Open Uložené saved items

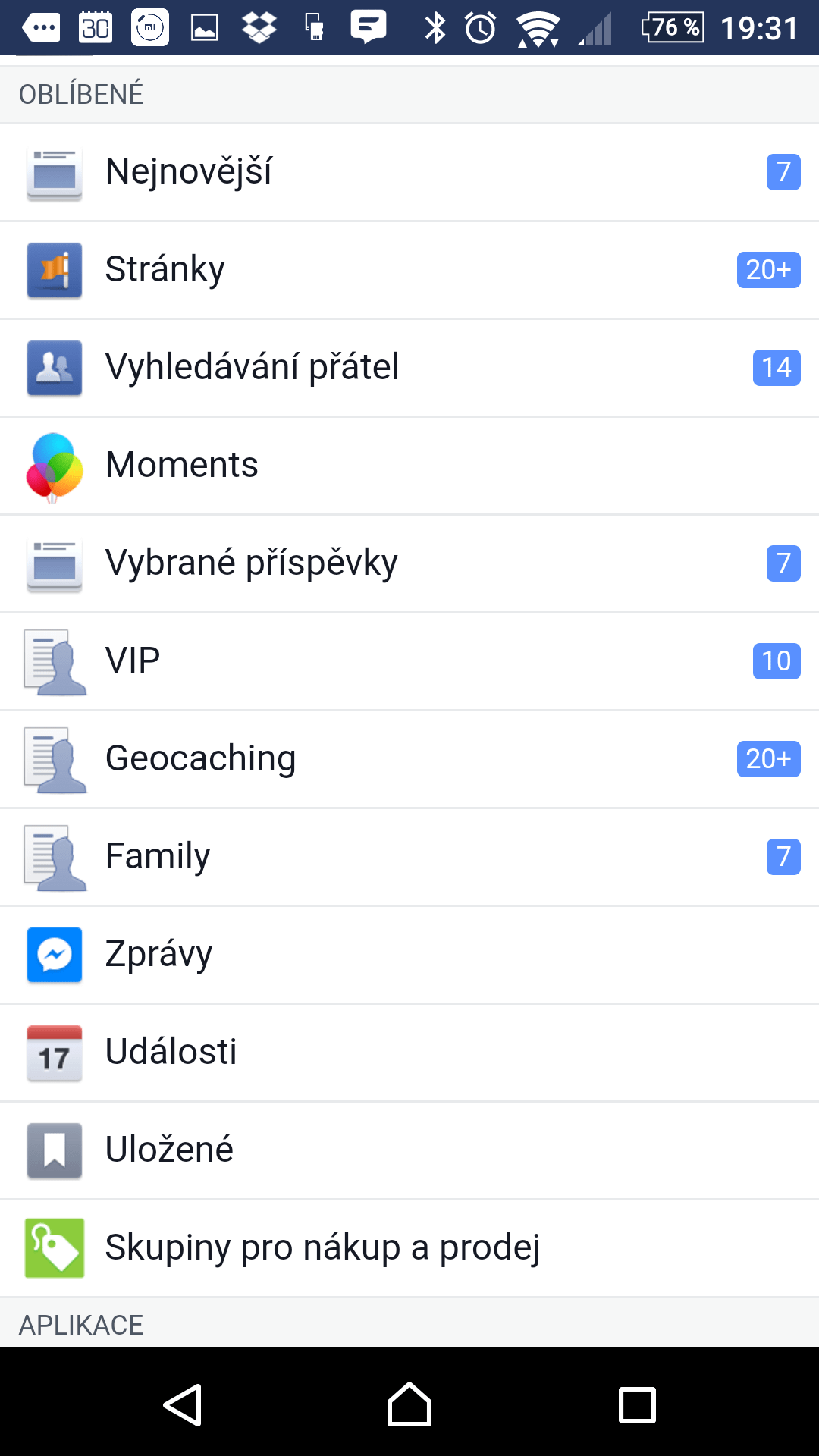pyautogui.click(x=409, y=1150)
